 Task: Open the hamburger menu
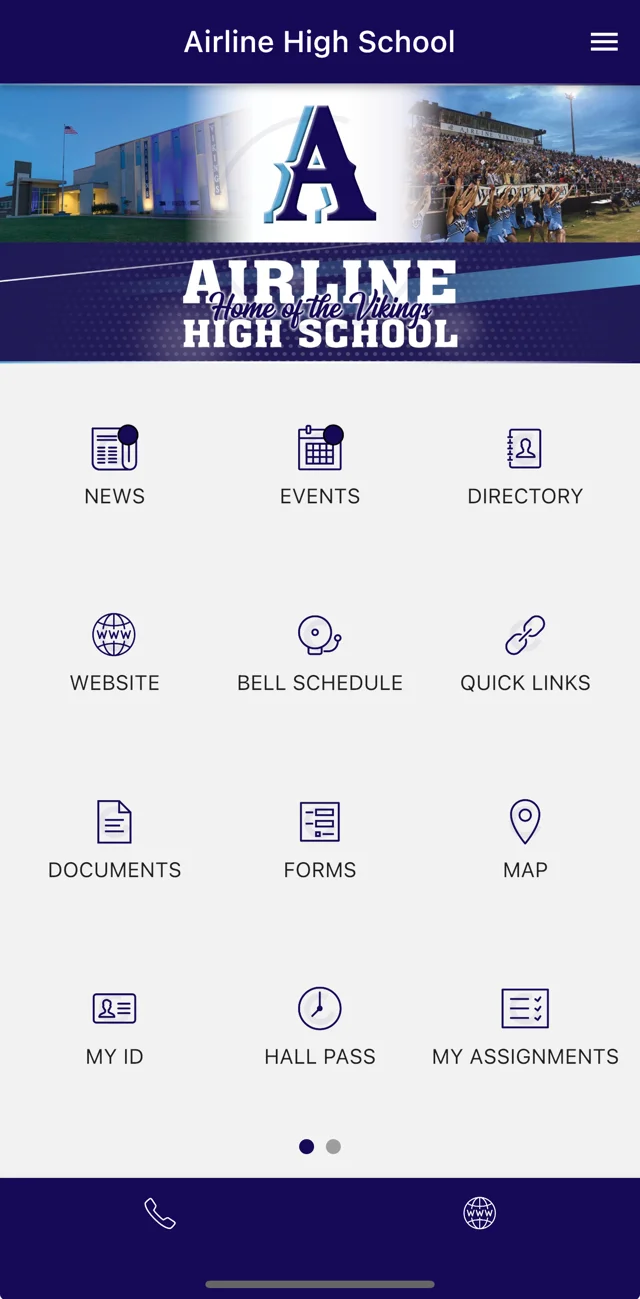[x=604, y=42]
